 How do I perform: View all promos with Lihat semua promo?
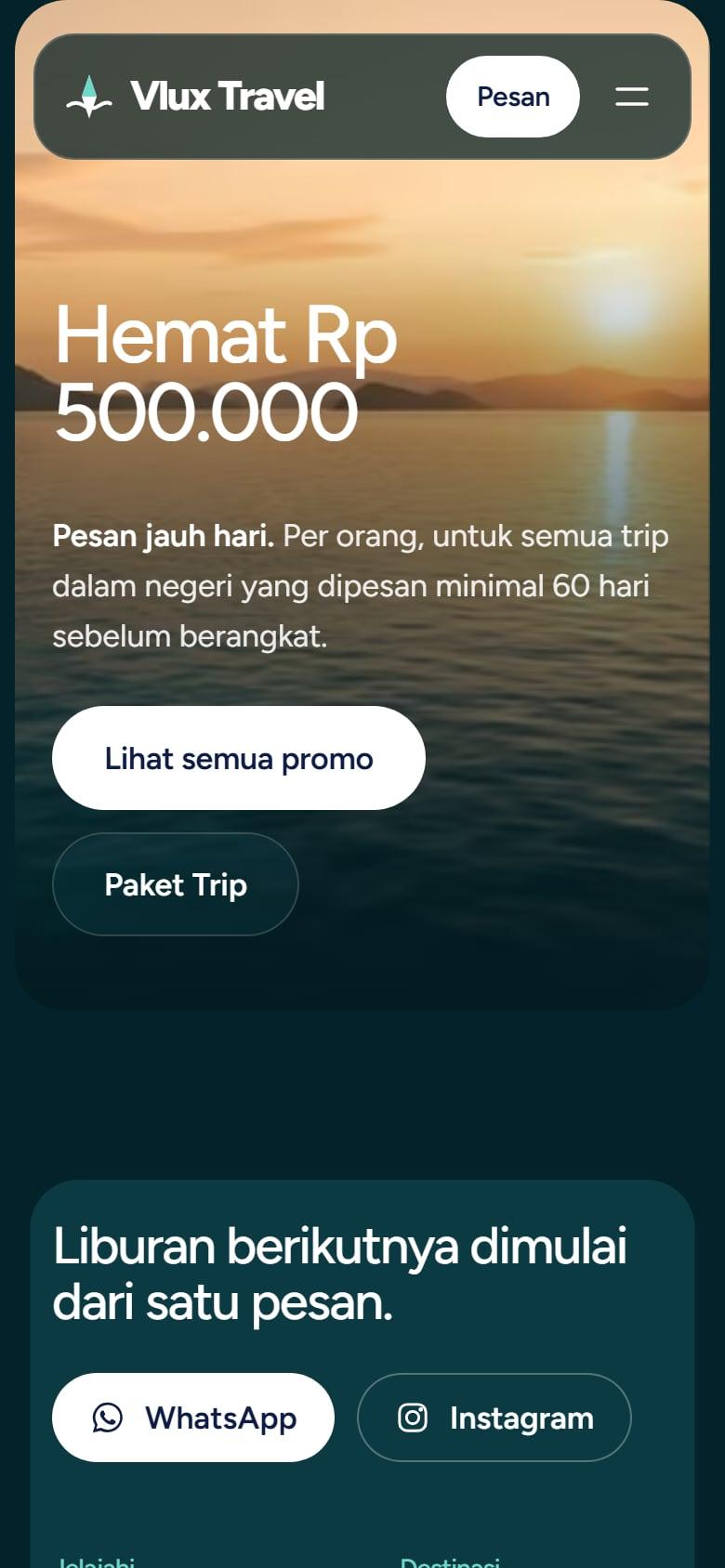(239, 758)
